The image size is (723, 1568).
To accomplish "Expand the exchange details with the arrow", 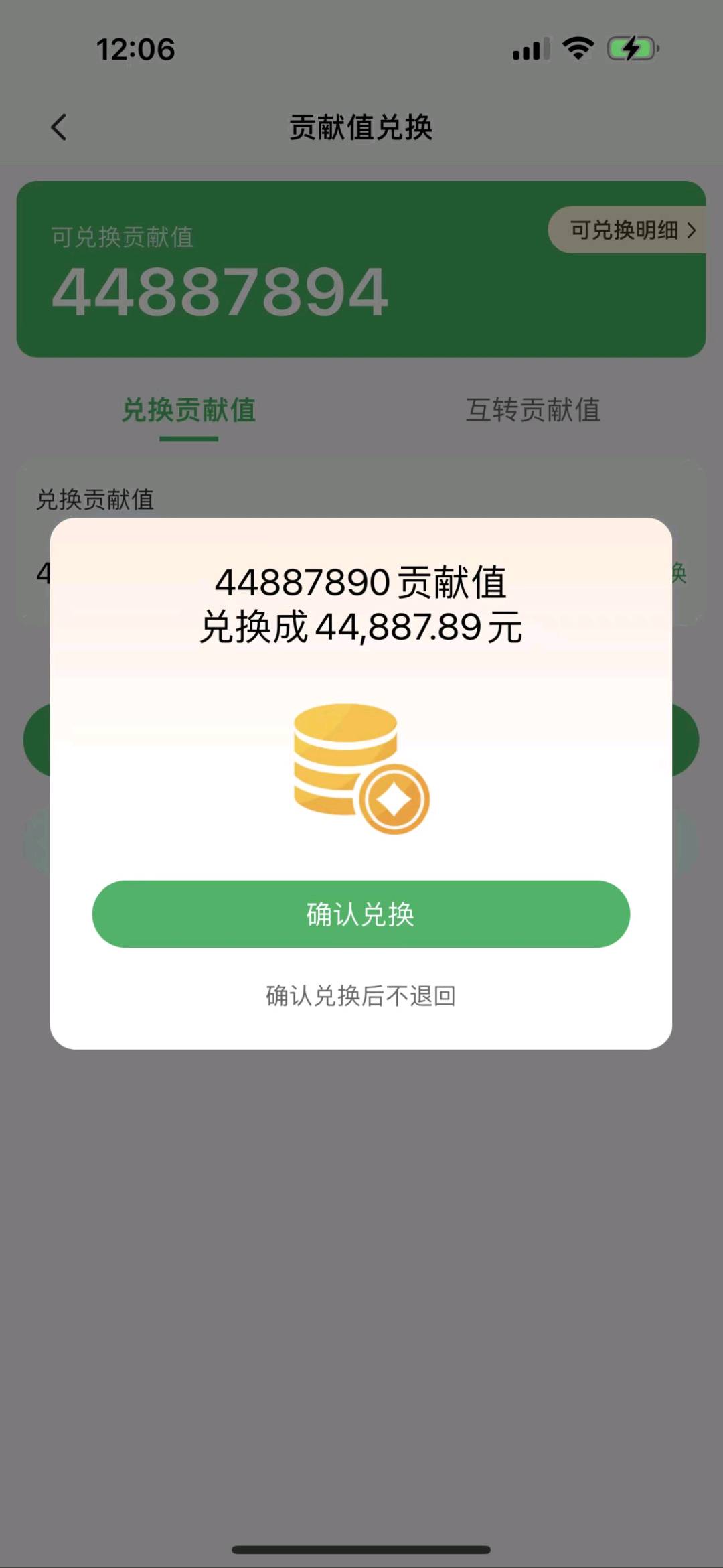I will pyautogui.click(x=693, y=229).
